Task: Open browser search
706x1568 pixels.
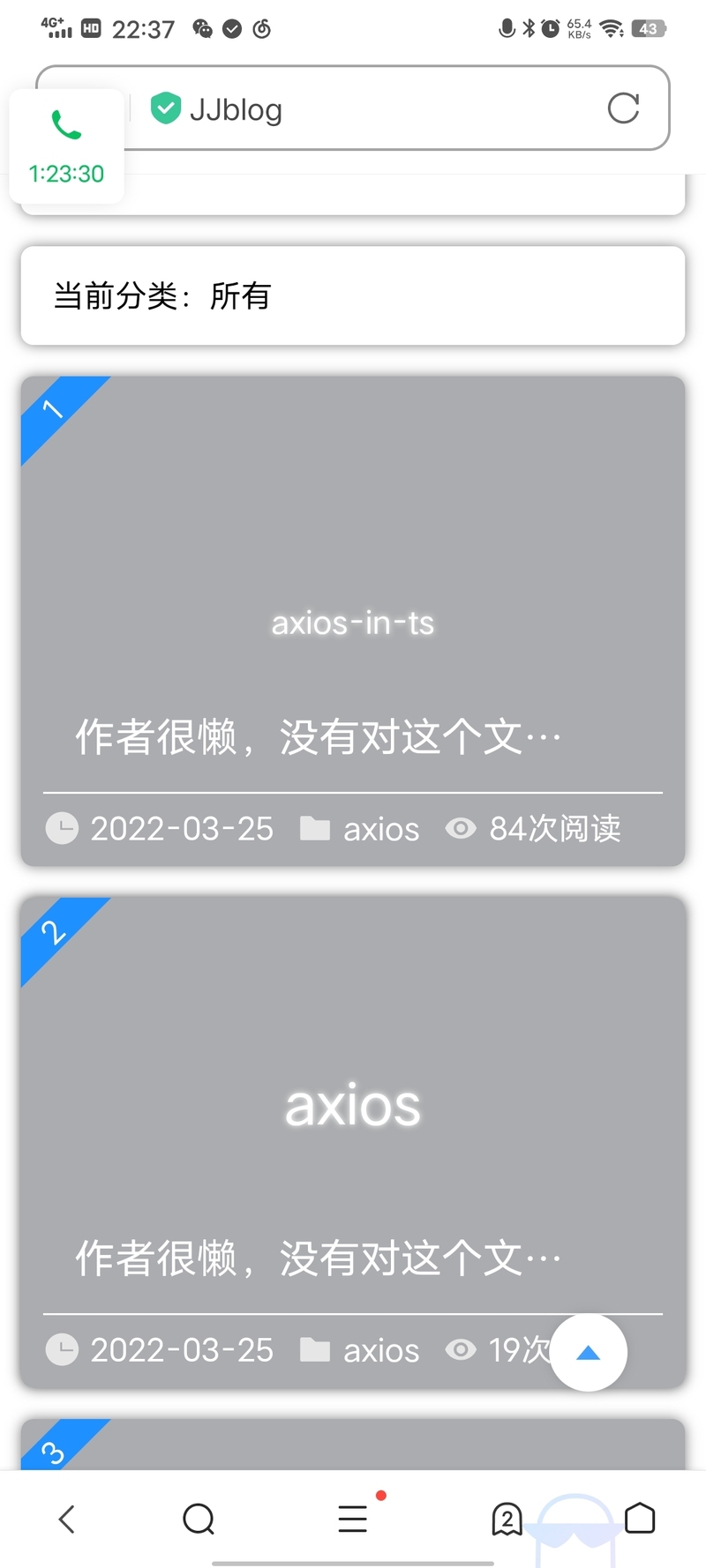Action: [199, 1519]
